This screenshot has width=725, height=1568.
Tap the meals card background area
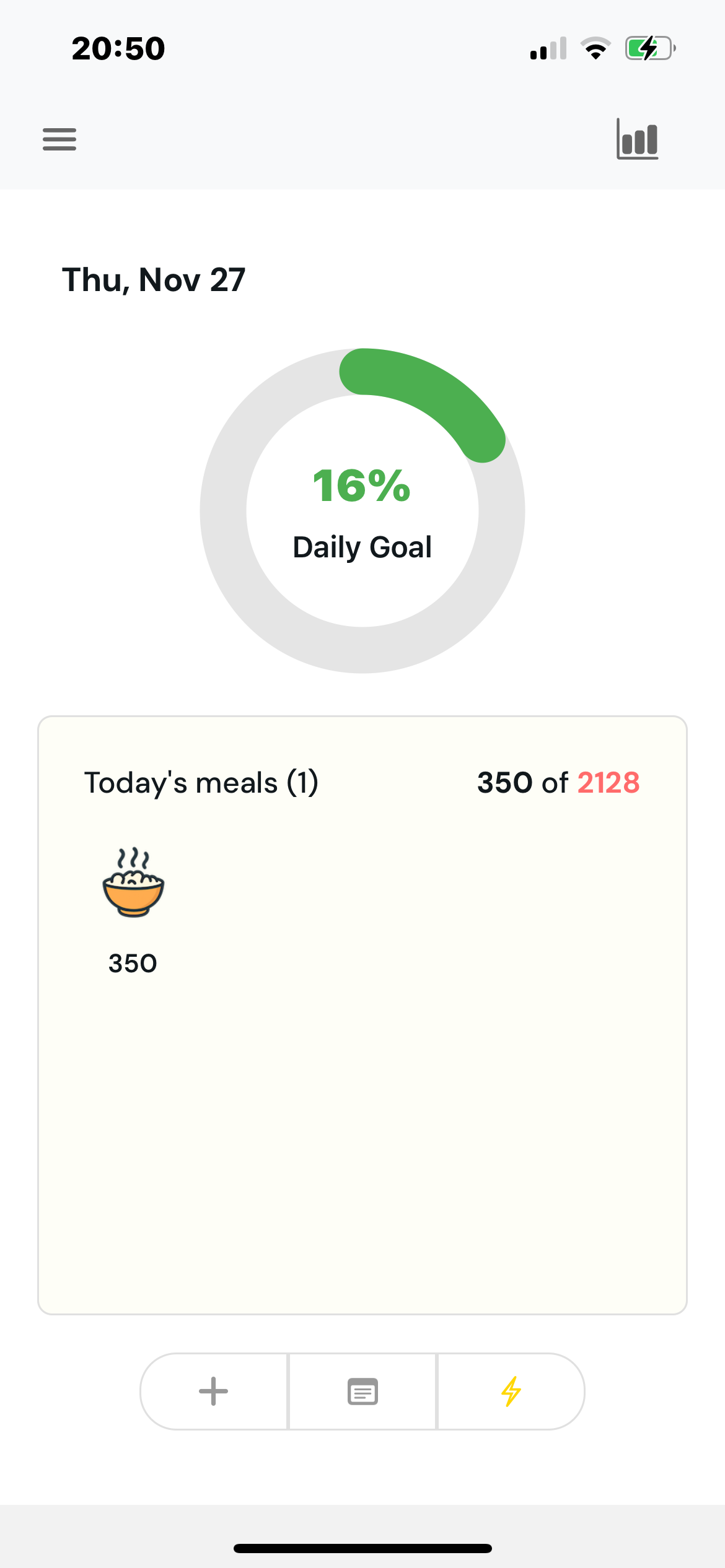click(x=362, y=1177)
